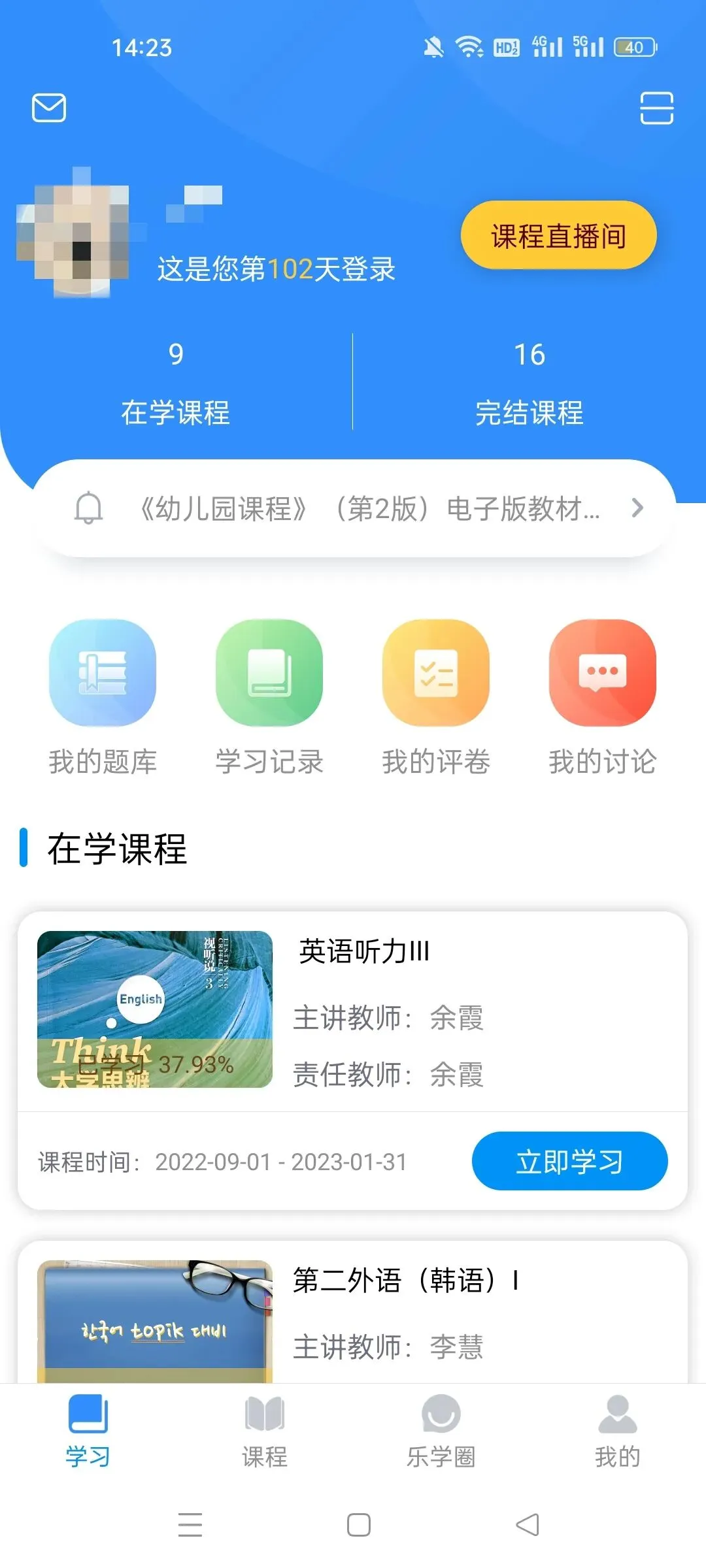View the 16 完结课程 stat
The image size is (706, 1568).
[529, 384]
